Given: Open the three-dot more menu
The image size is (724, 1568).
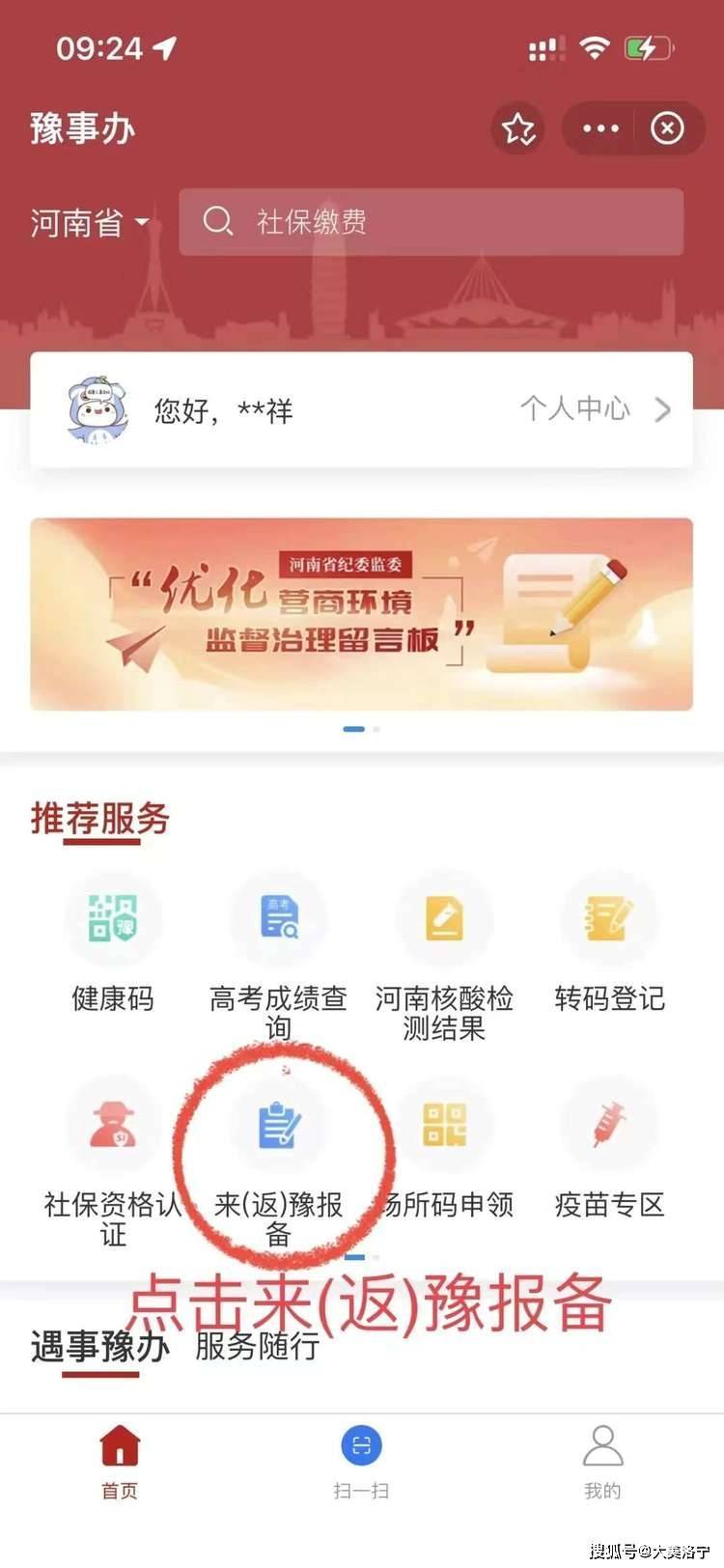Looking at the screenshot, I should (600, 128).
